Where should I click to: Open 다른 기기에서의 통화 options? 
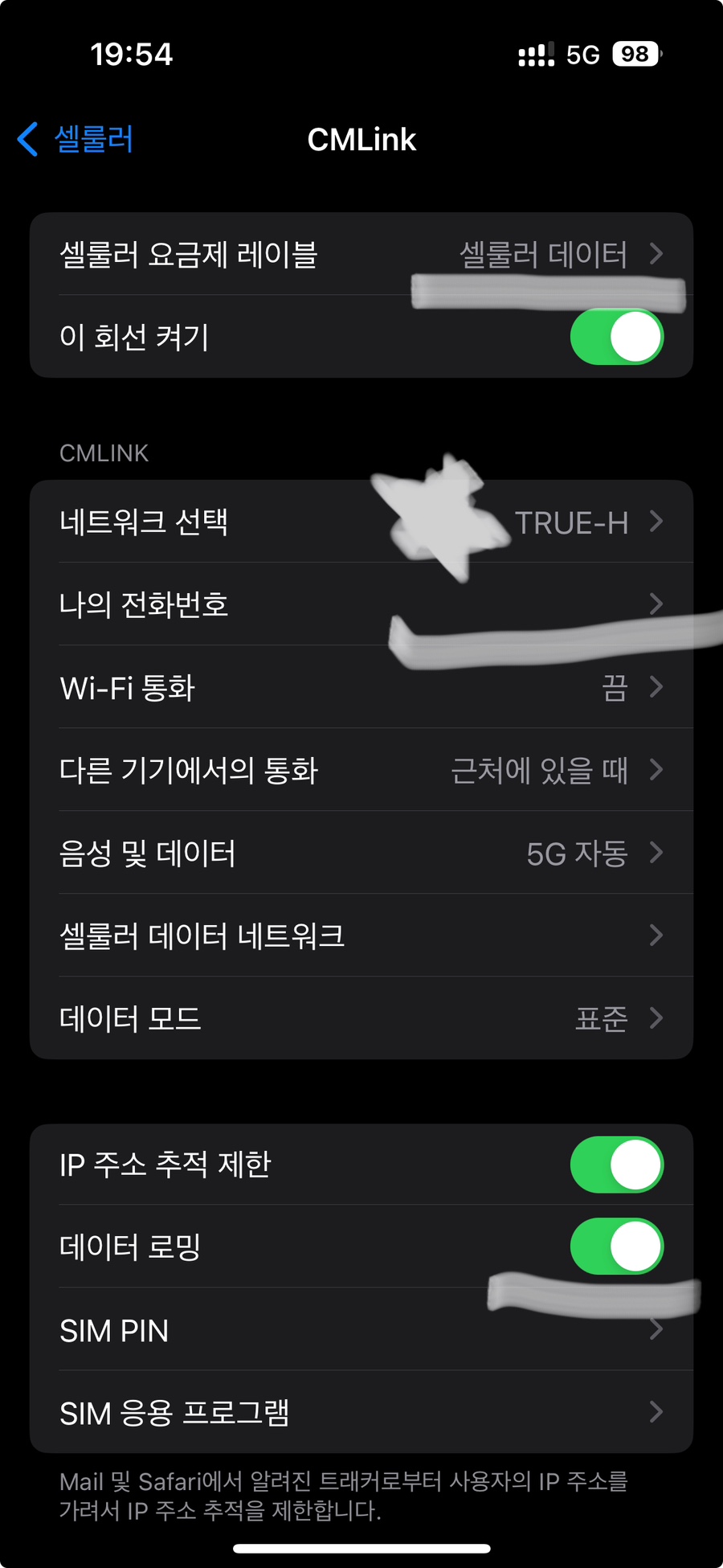click(x=361, y=771)
